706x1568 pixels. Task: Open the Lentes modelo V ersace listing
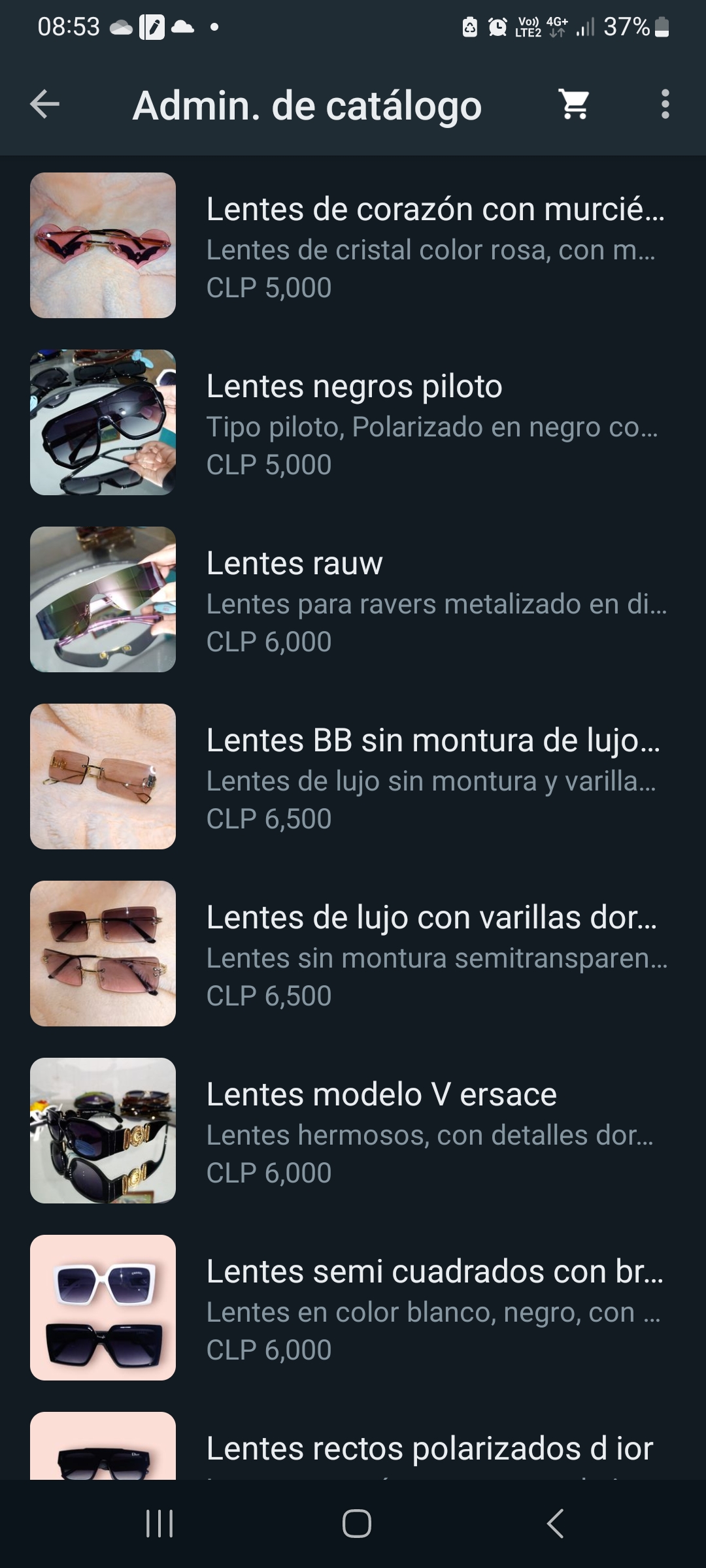(x=353, y=1131)
